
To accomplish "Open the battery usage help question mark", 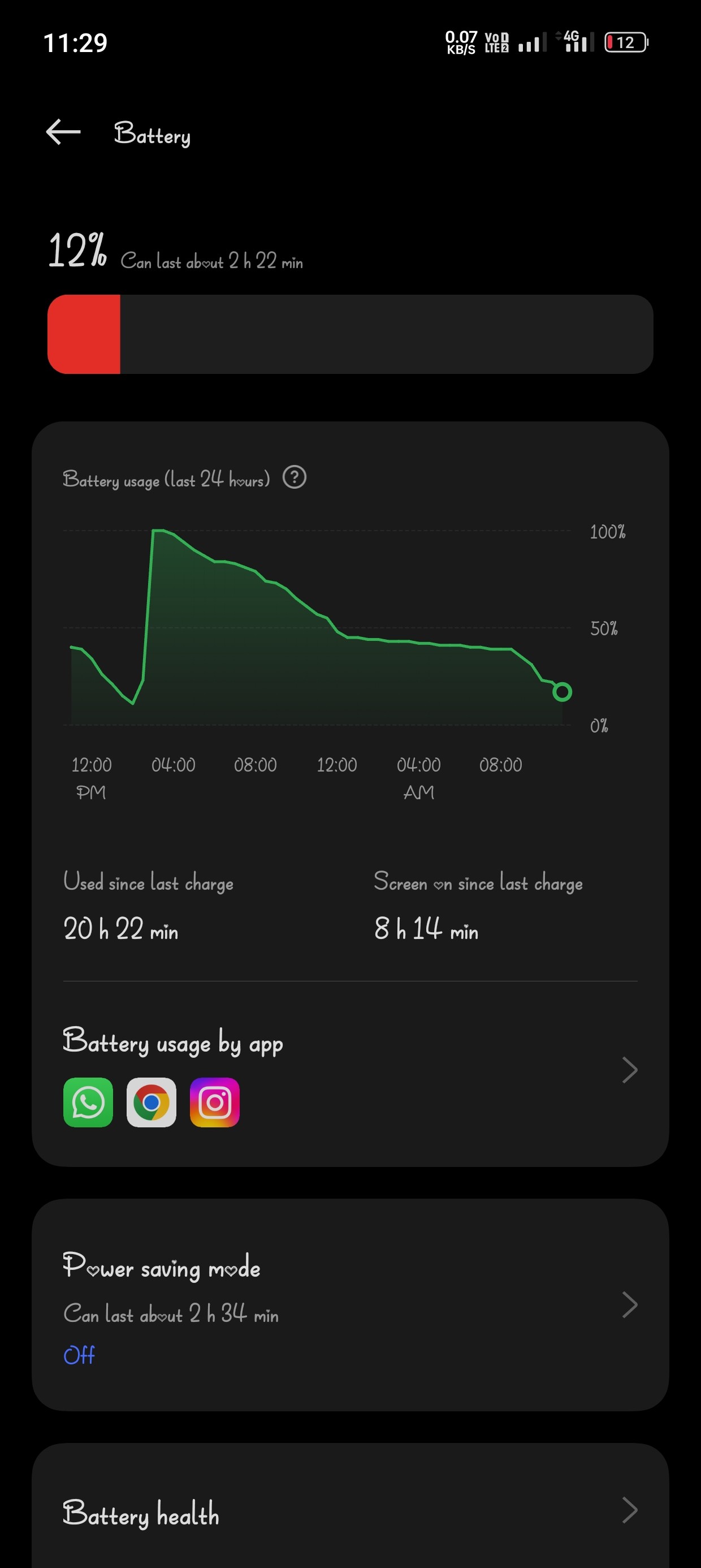I will click(295, 478).
